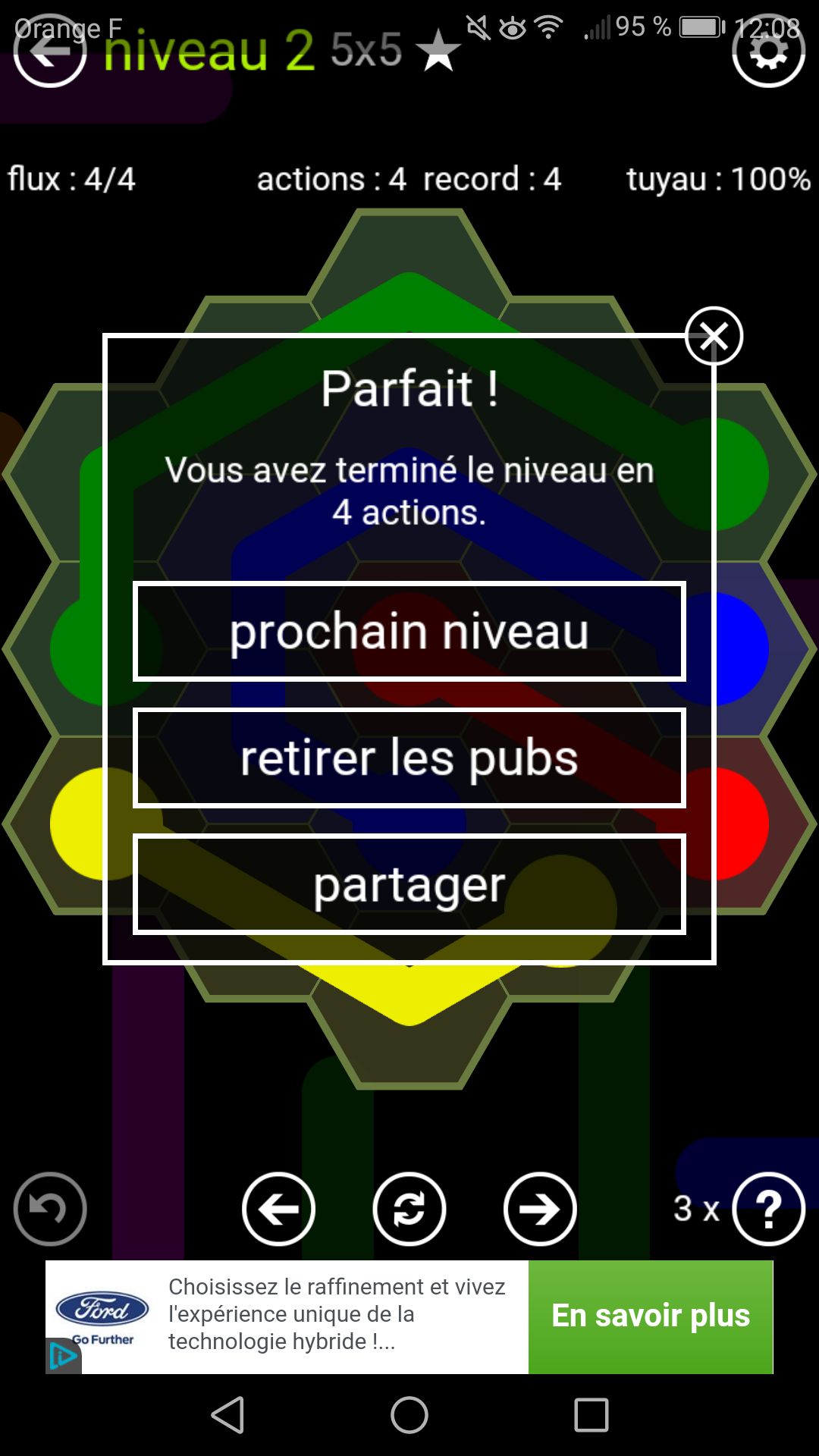The height and width of the screenshot is (1456, 819).
Task: Open the Ford ad 'En savoir plus'
Action: pos(651,1316)
